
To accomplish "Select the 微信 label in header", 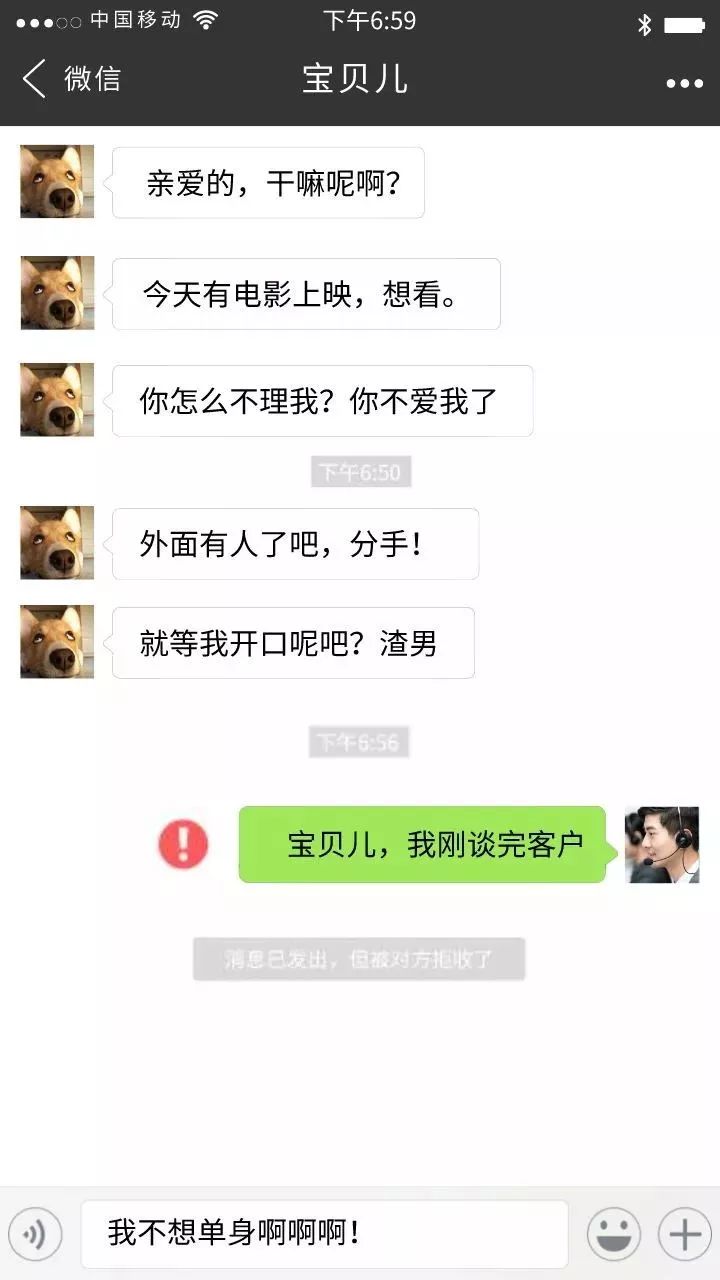I will click(x=90, y=80).
